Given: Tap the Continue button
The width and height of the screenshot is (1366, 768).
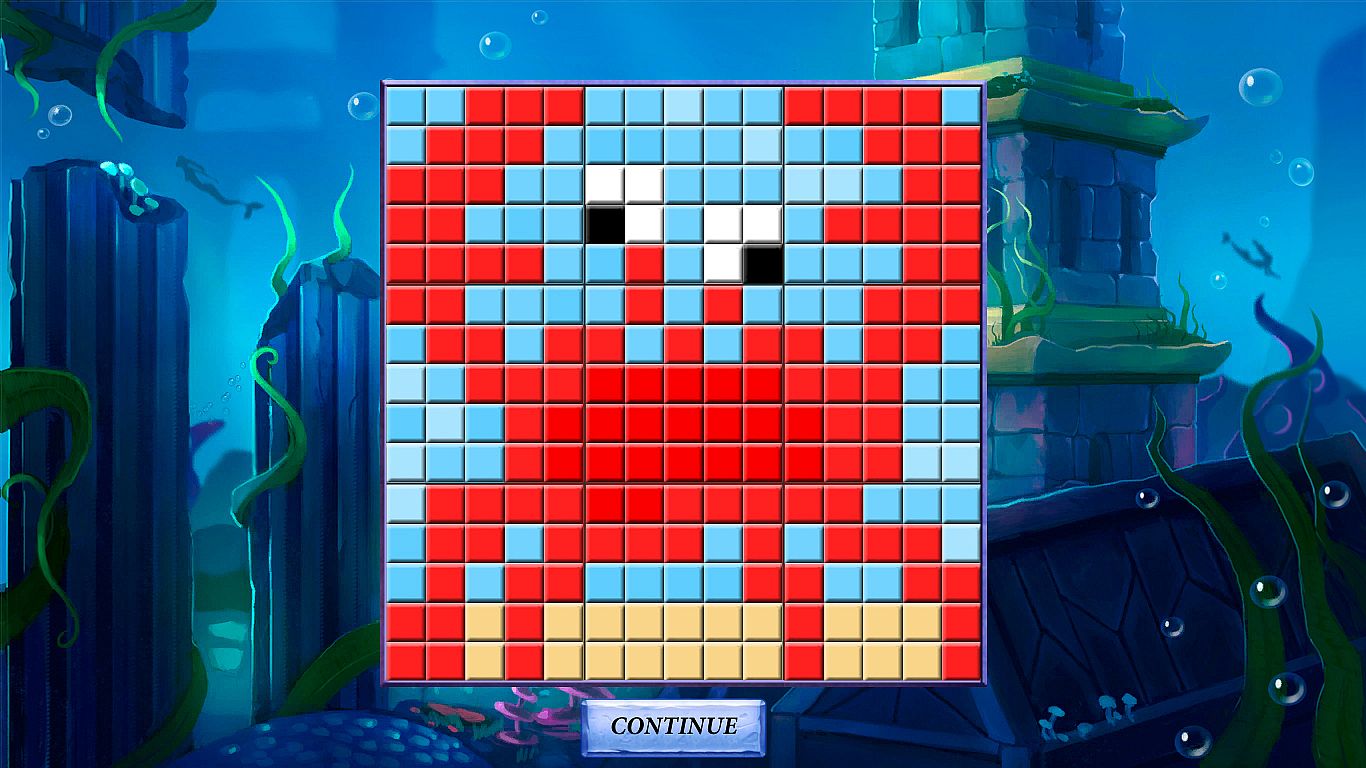Looking at the screenshot, I should click(673, 726).
